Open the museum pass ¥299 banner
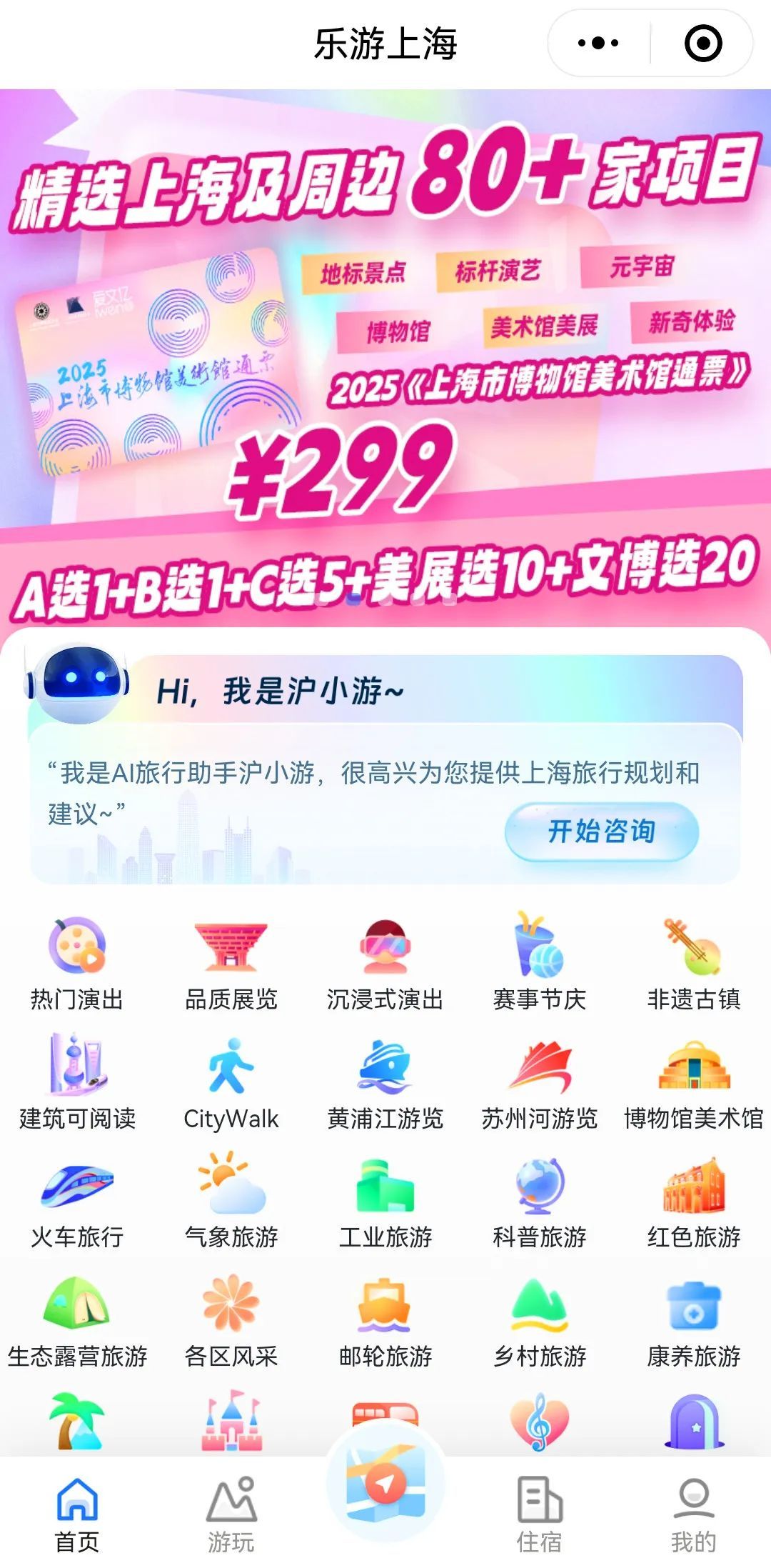The width and height of the screenshot is (771, 1568). 385,357
